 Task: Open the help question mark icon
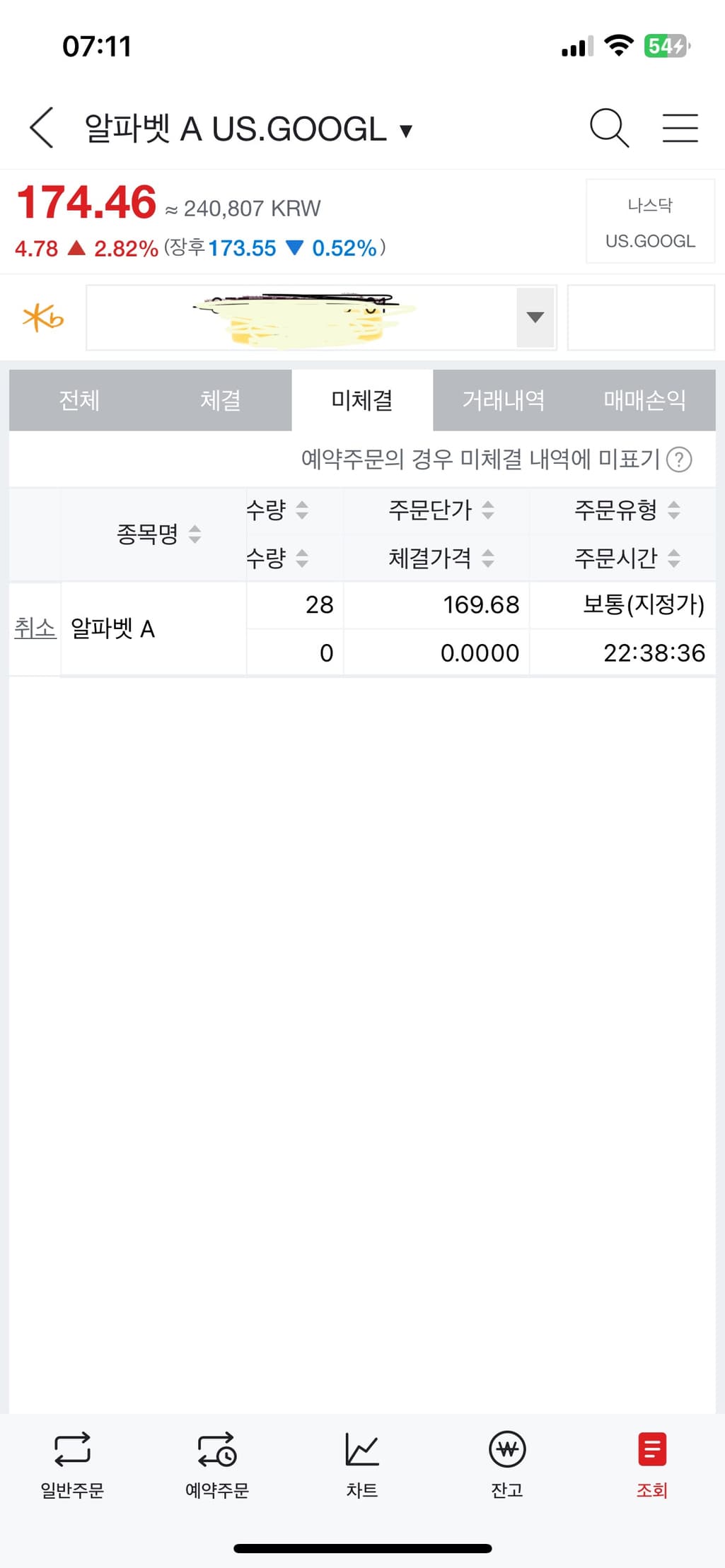(x=680, y=460)
